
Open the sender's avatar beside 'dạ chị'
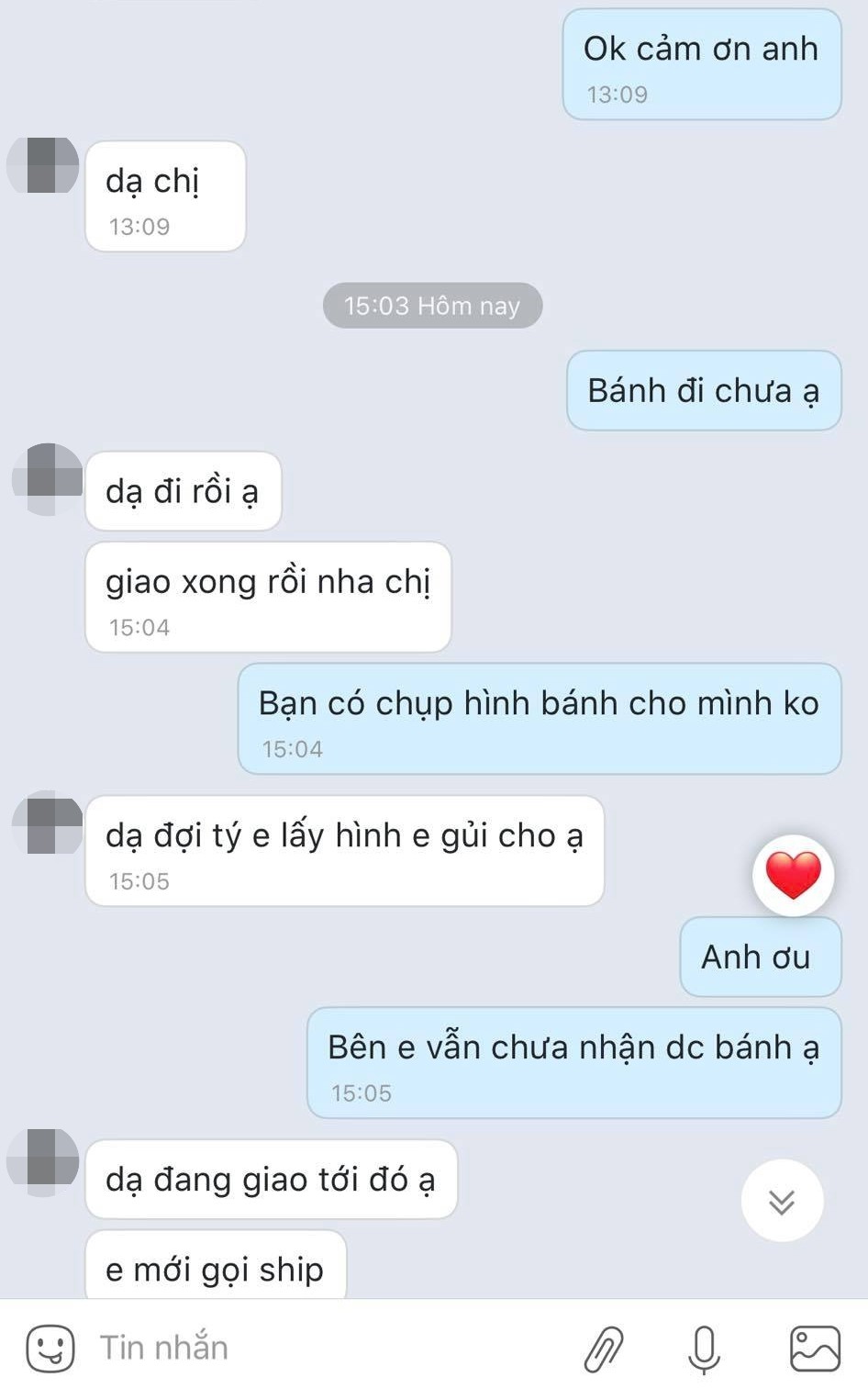tap(43, 166)
